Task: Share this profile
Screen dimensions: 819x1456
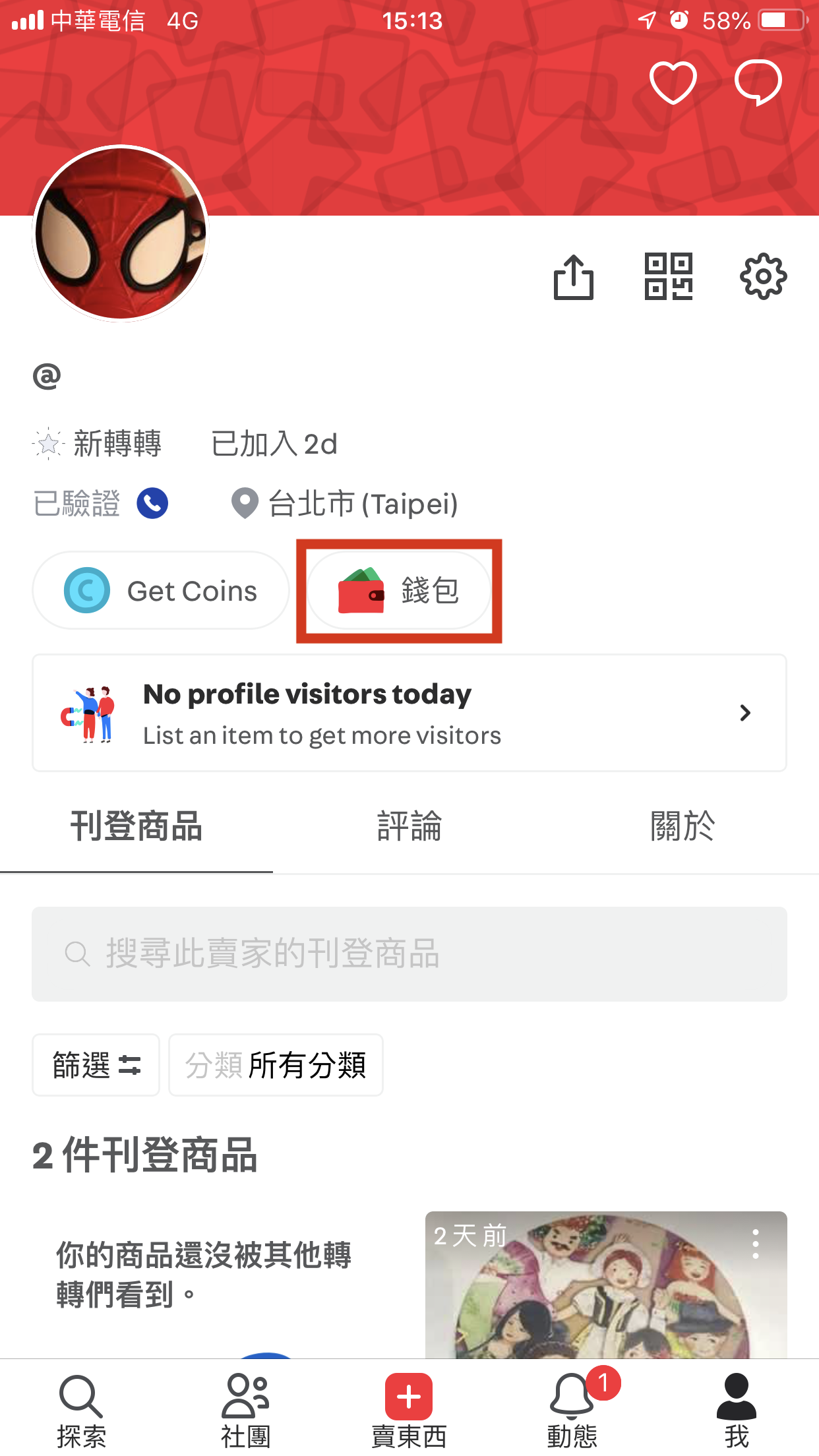Action: click(573, 277)
